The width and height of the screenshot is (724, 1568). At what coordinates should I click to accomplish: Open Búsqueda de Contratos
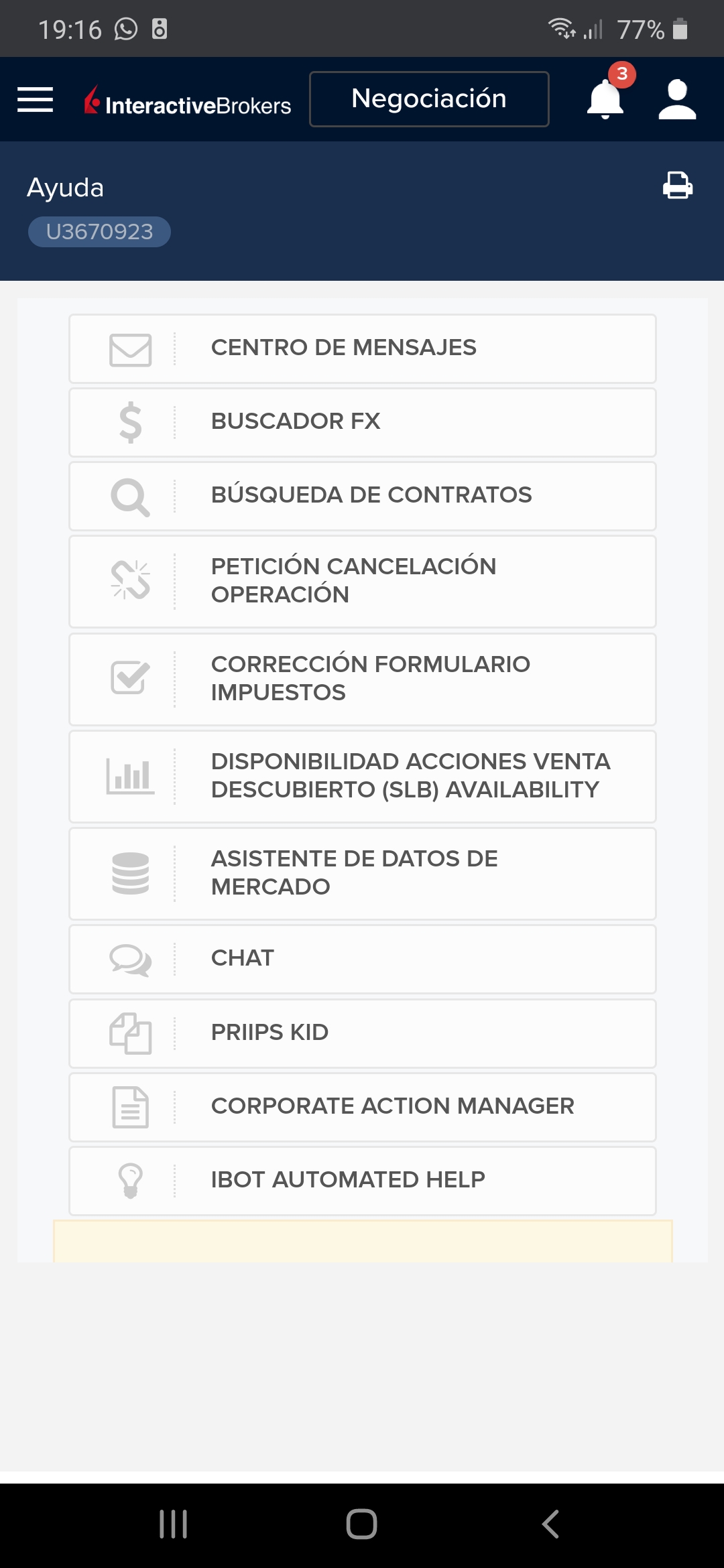pos(362,496)
